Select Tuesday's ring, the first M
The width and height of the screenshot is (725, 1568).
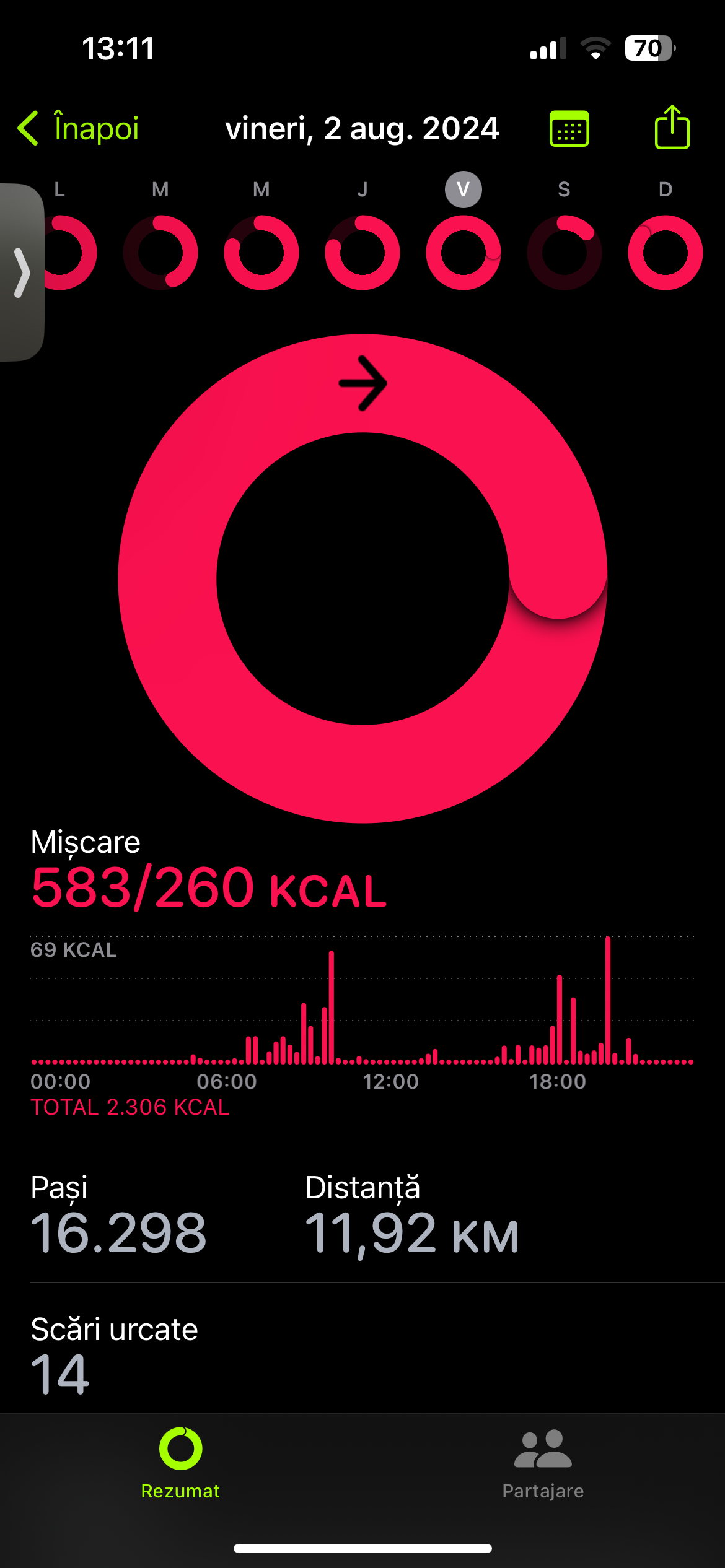[160, 252]
